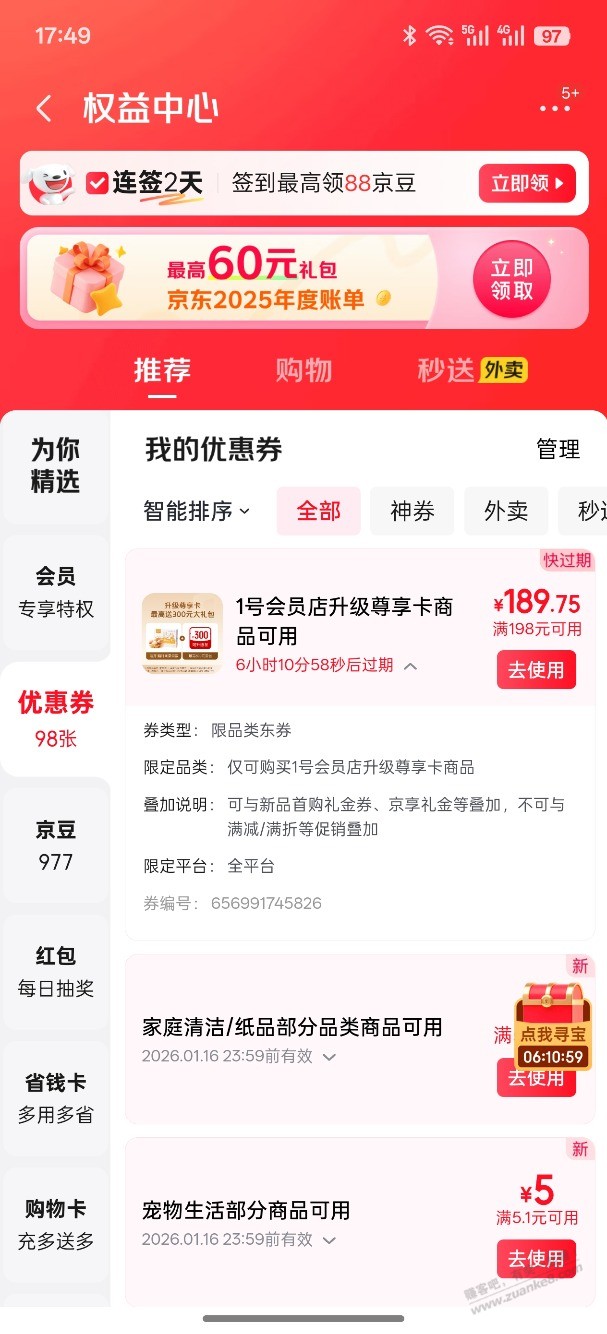Tap 立即领 on the sign-in banner
Viewport: 607px width, 1334px height.
(526, 183)
